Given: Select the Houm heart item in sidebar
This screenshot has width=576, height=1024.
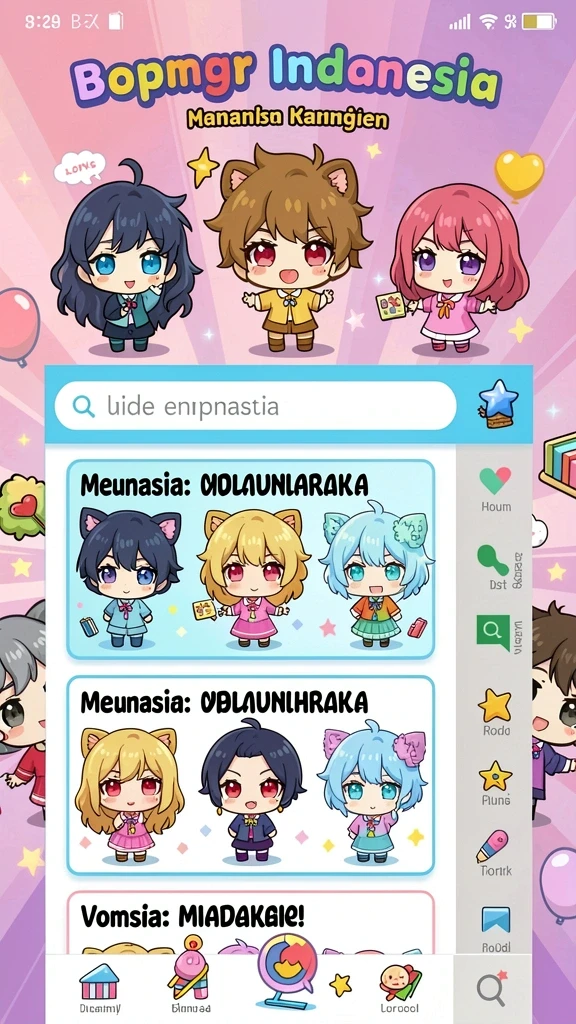Looking at the screenshot, I should click(x=496, y=488).
